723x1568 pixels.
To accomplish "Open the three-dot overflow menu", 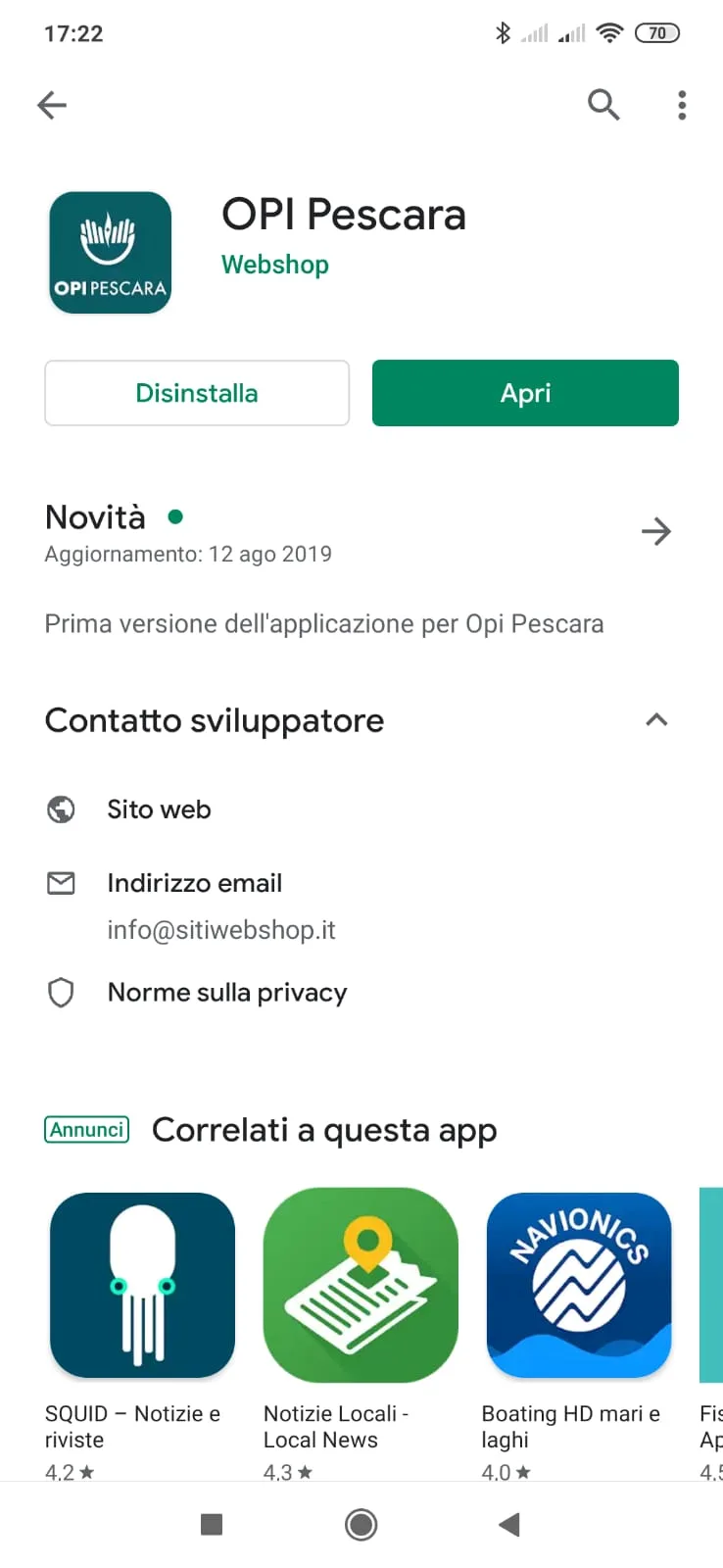I will (682, 105).
